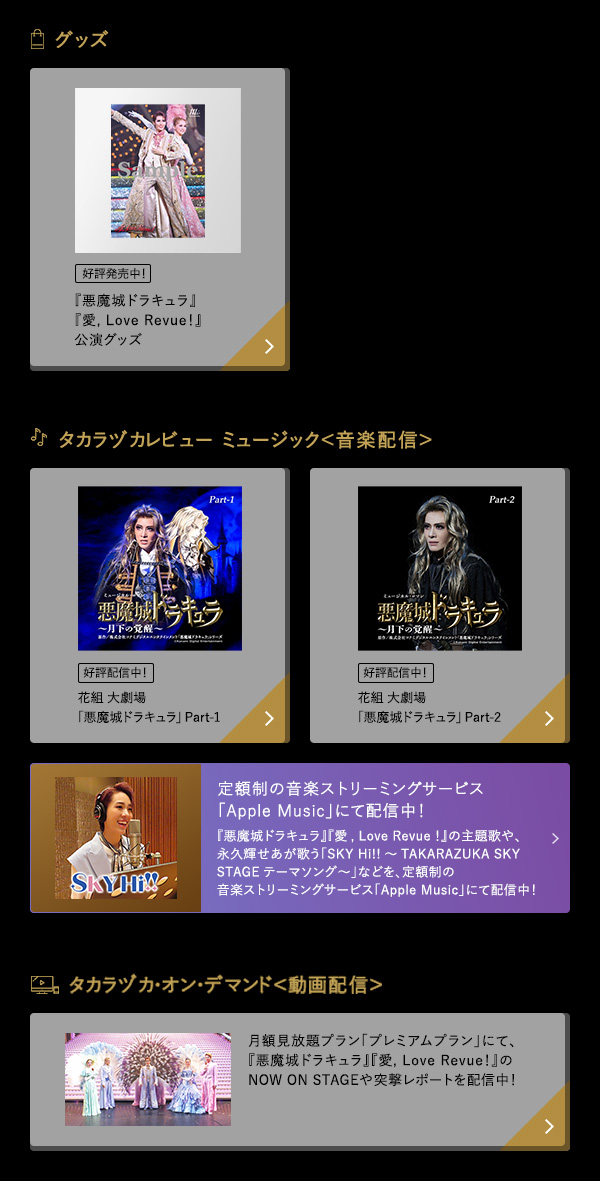Open the プレミアムプラン on-demand video card
The height and width of the screenshot is (1181, 600).
tap(300, 1079)
